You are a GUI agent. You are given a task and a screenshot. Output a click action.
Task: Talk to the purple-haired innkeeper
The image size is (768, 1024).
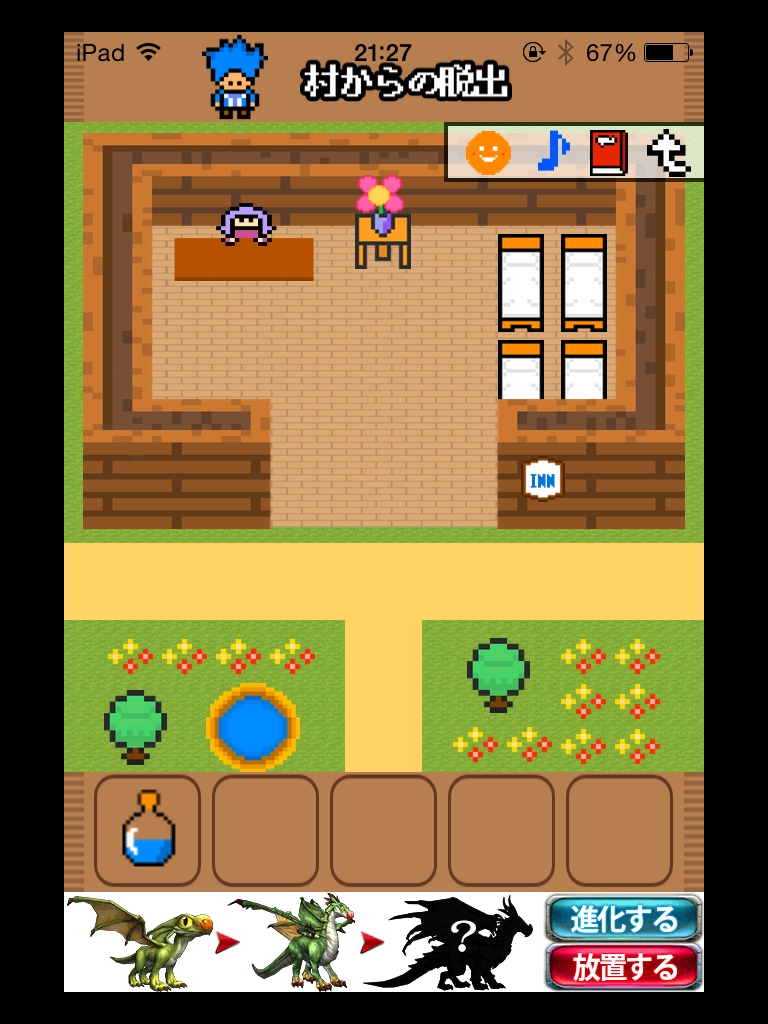246,224
